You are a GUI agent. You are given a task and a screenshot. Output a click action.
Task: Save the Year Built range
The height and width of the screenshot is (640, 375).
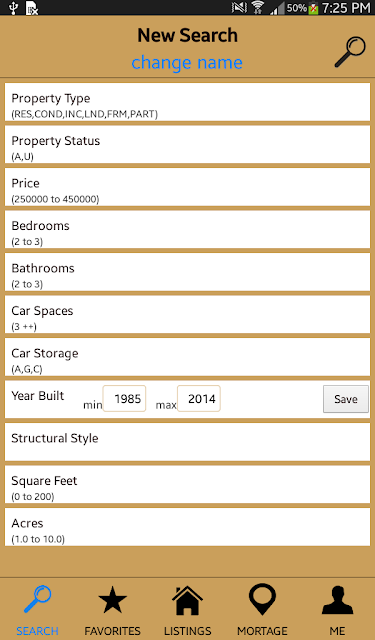pos(346,399)
